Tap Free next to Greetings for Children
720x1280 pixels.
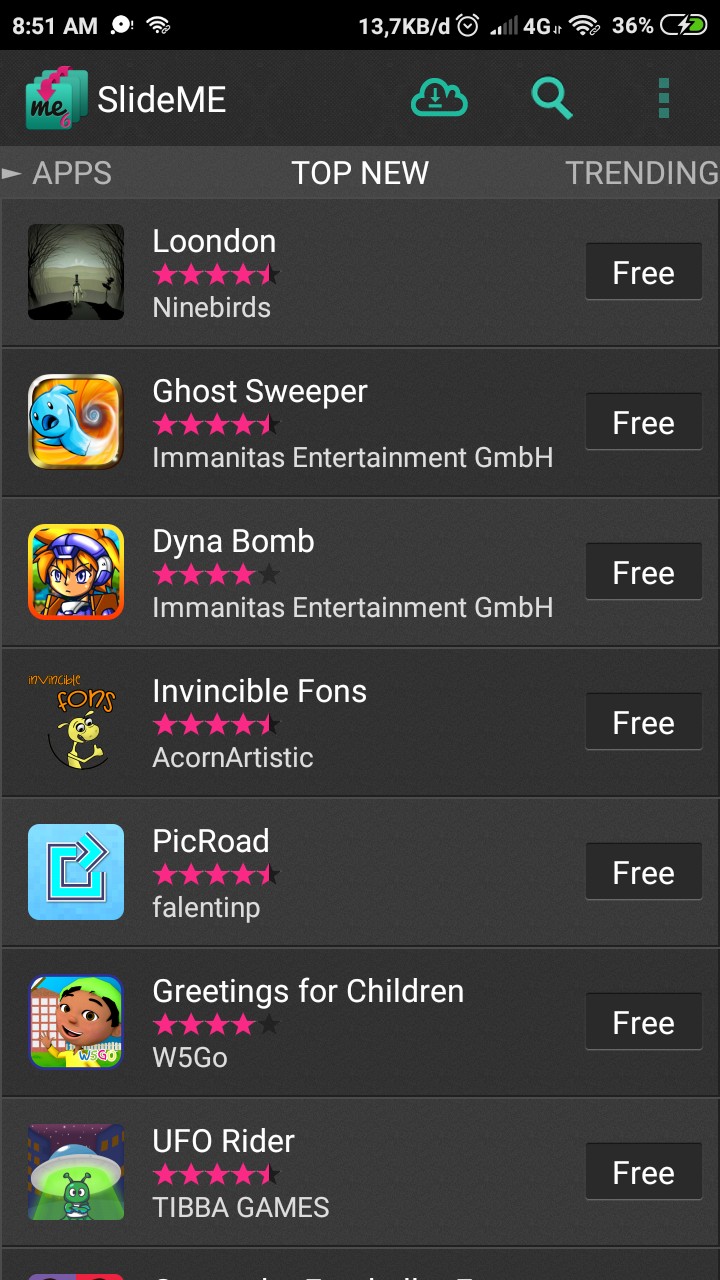643,1022
